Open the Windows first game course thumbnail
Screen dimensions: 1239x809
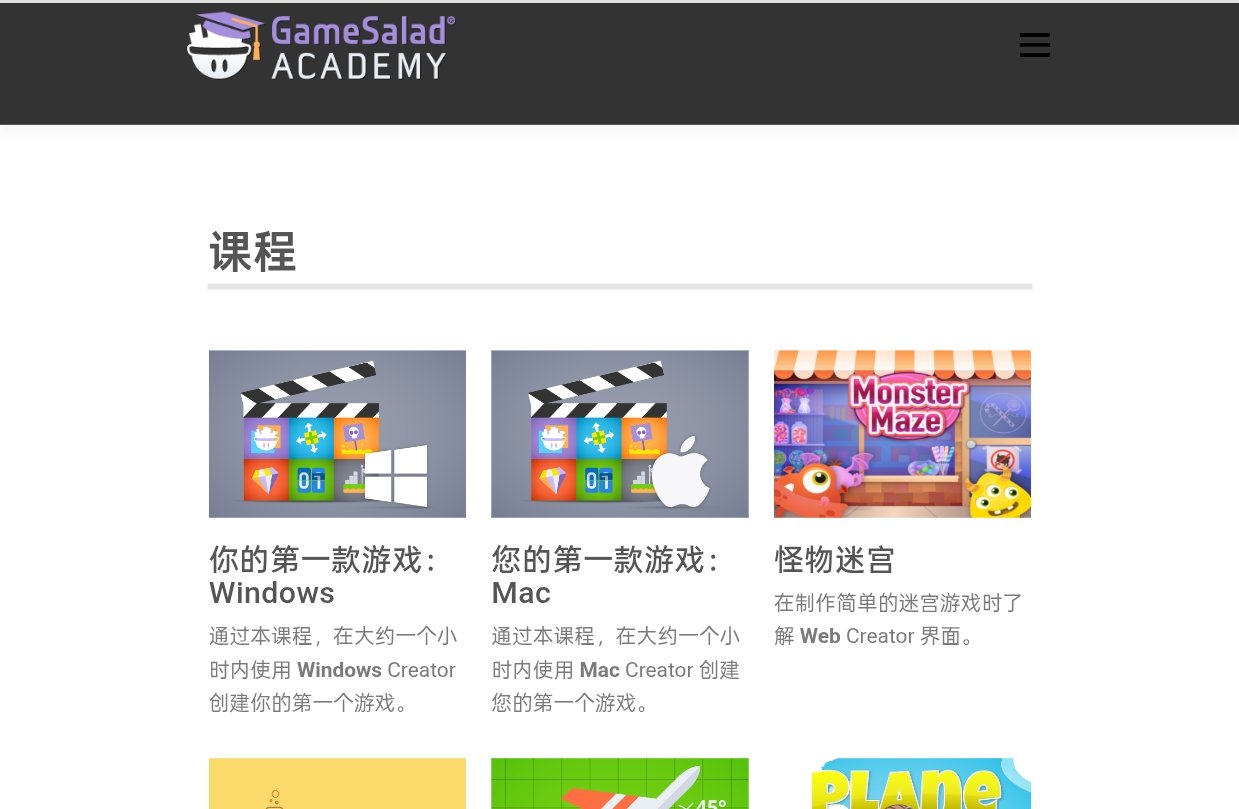(x=337, y=433)
